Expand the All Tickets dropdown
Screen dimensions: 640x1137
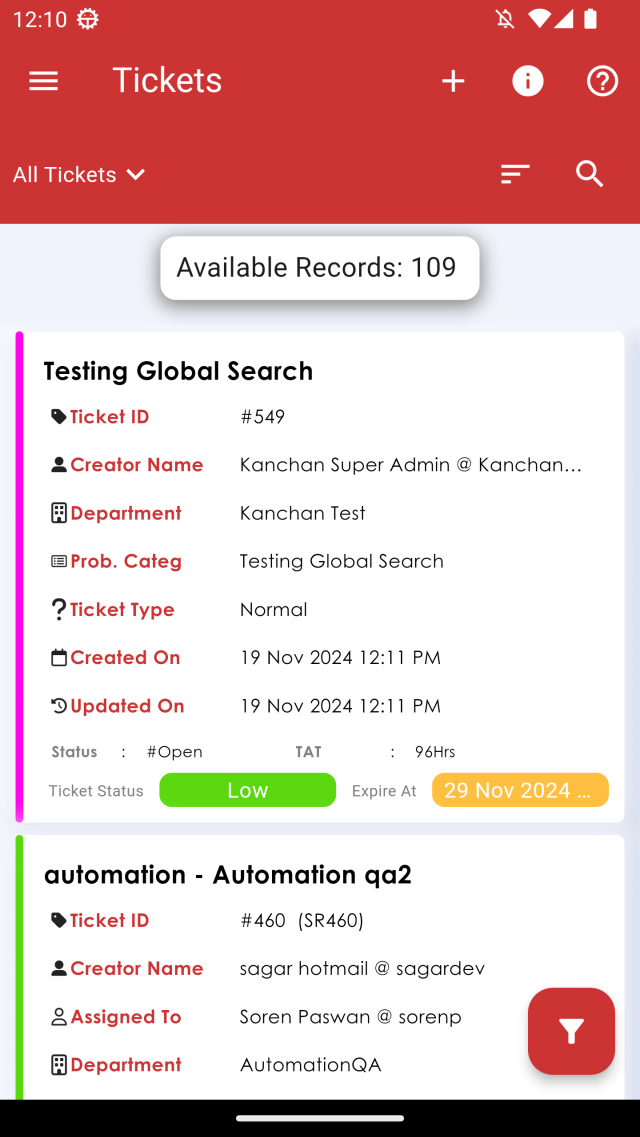coord(80,175)
